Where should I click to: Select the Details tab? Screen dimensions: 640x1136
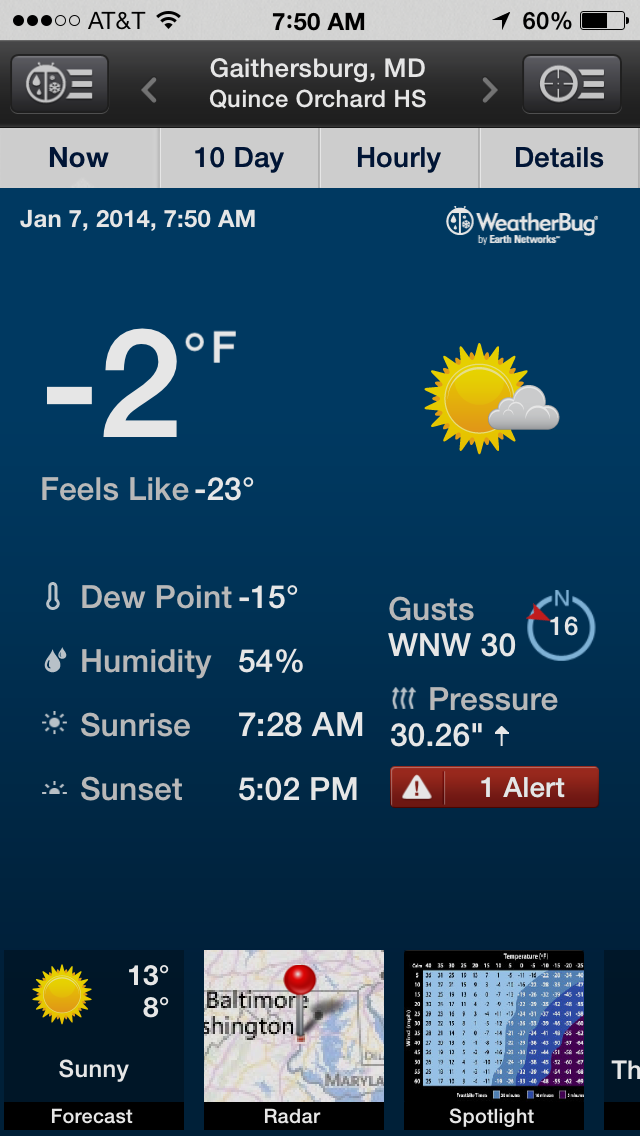point(559,158)
